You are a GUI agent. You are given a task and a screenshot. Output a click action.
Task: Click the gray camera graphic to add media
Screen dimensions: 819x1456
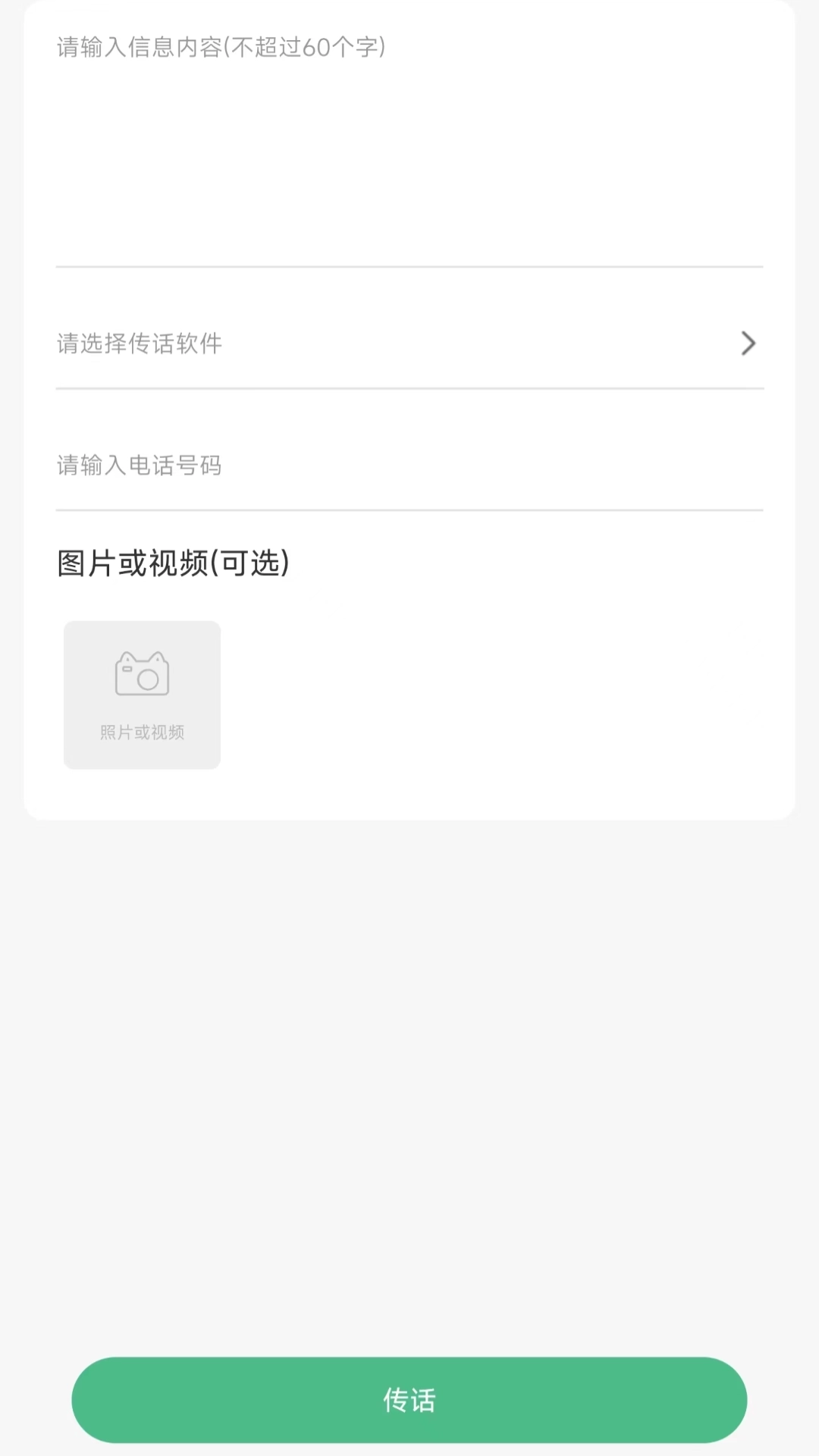142,672
